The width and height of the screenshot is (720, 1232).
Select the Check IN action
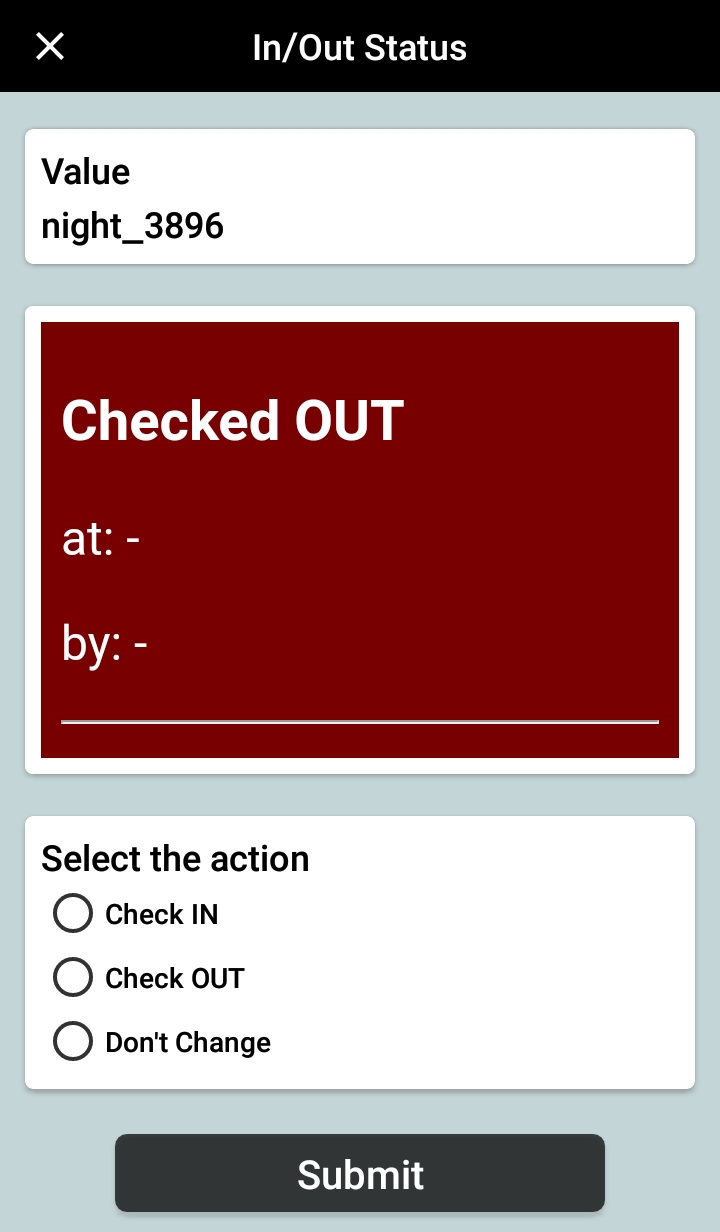(x=136, y=914)
